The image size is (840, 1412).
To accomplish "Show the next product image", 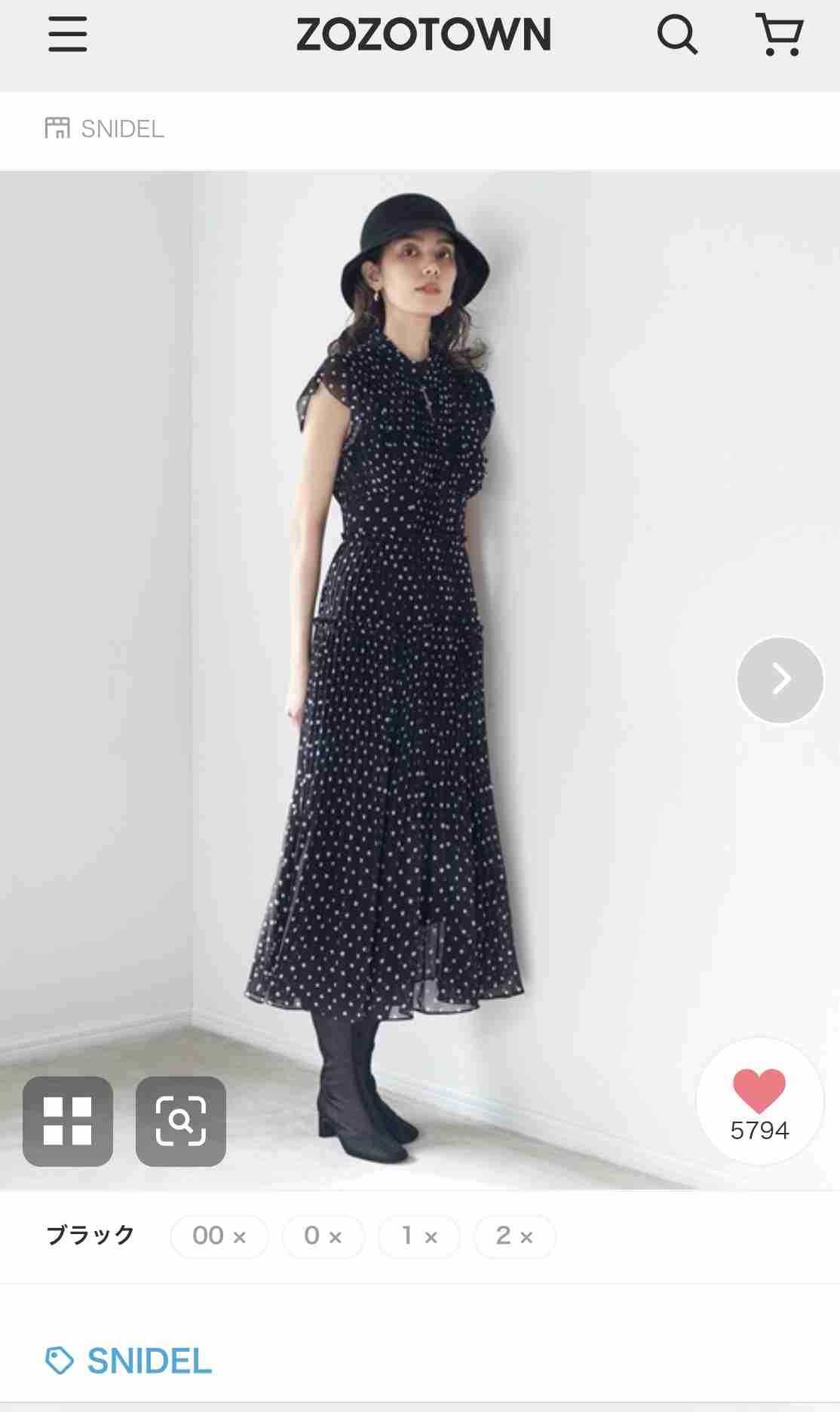I will click(780, 680).
